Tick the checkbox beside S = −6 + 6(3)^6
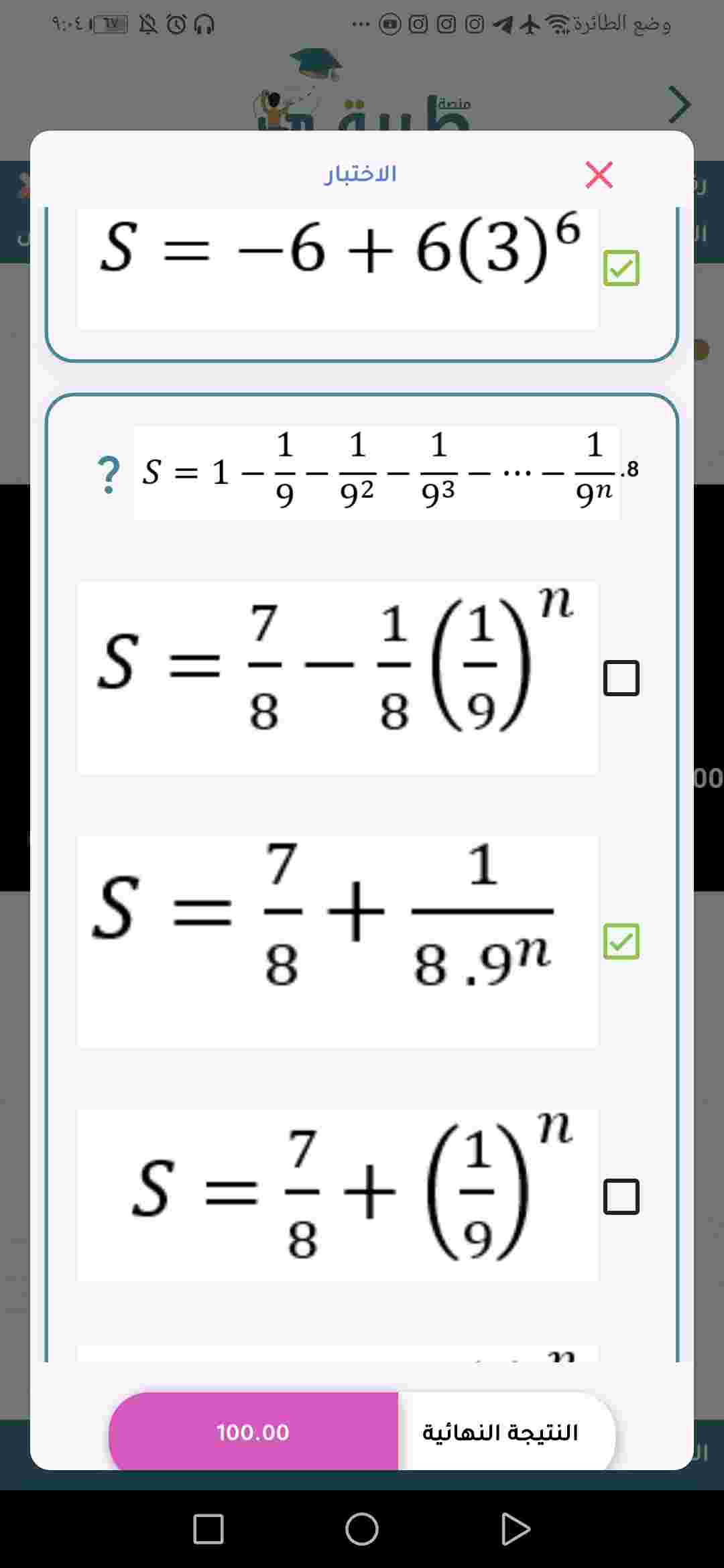 (621, 268)
